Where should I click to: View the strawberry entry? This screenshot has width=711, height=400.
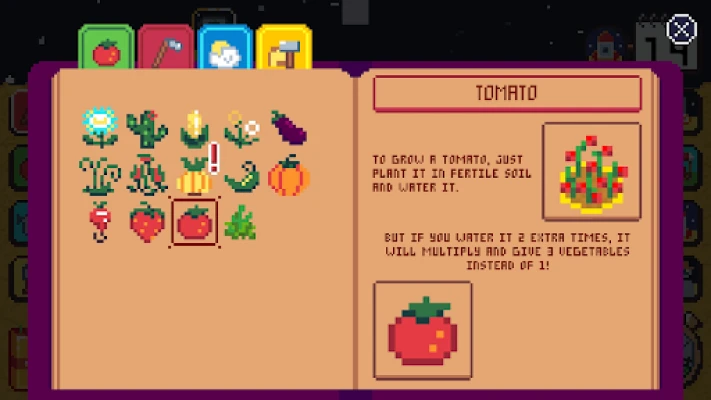pos(147,222)
